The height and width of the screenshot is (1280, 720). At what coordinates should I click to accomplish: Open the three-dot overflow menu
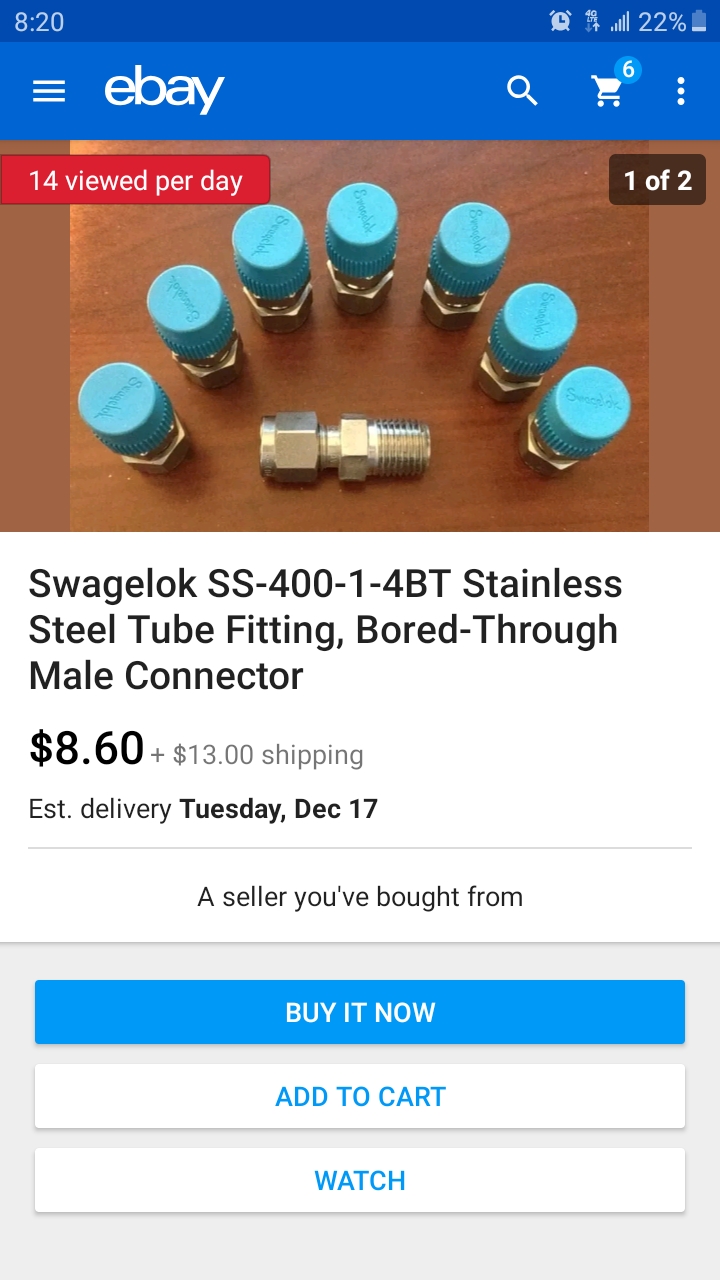coord(681,91)
